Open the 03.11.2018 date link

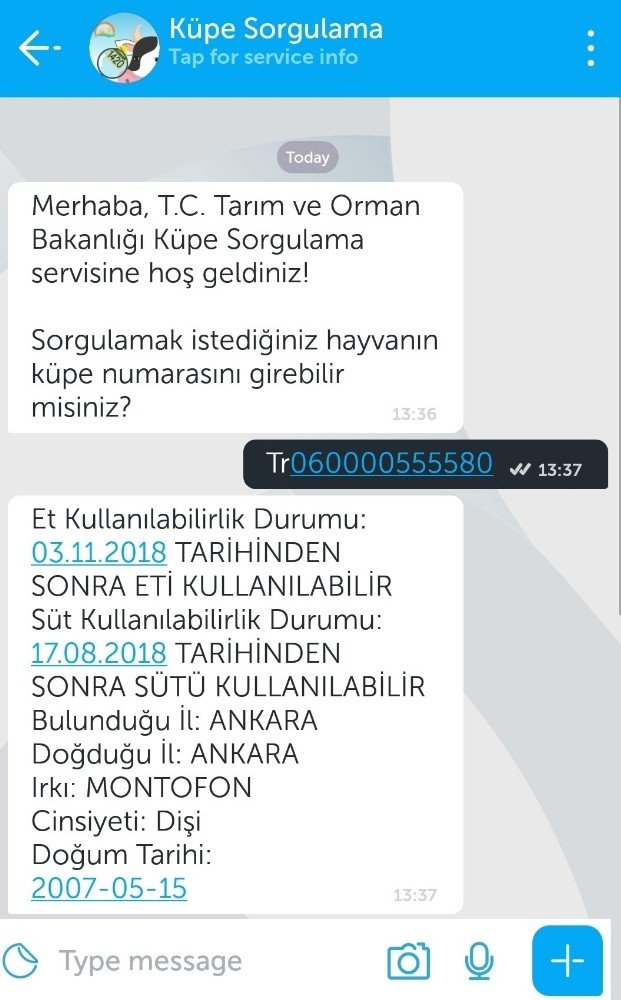tap(99, 552)
